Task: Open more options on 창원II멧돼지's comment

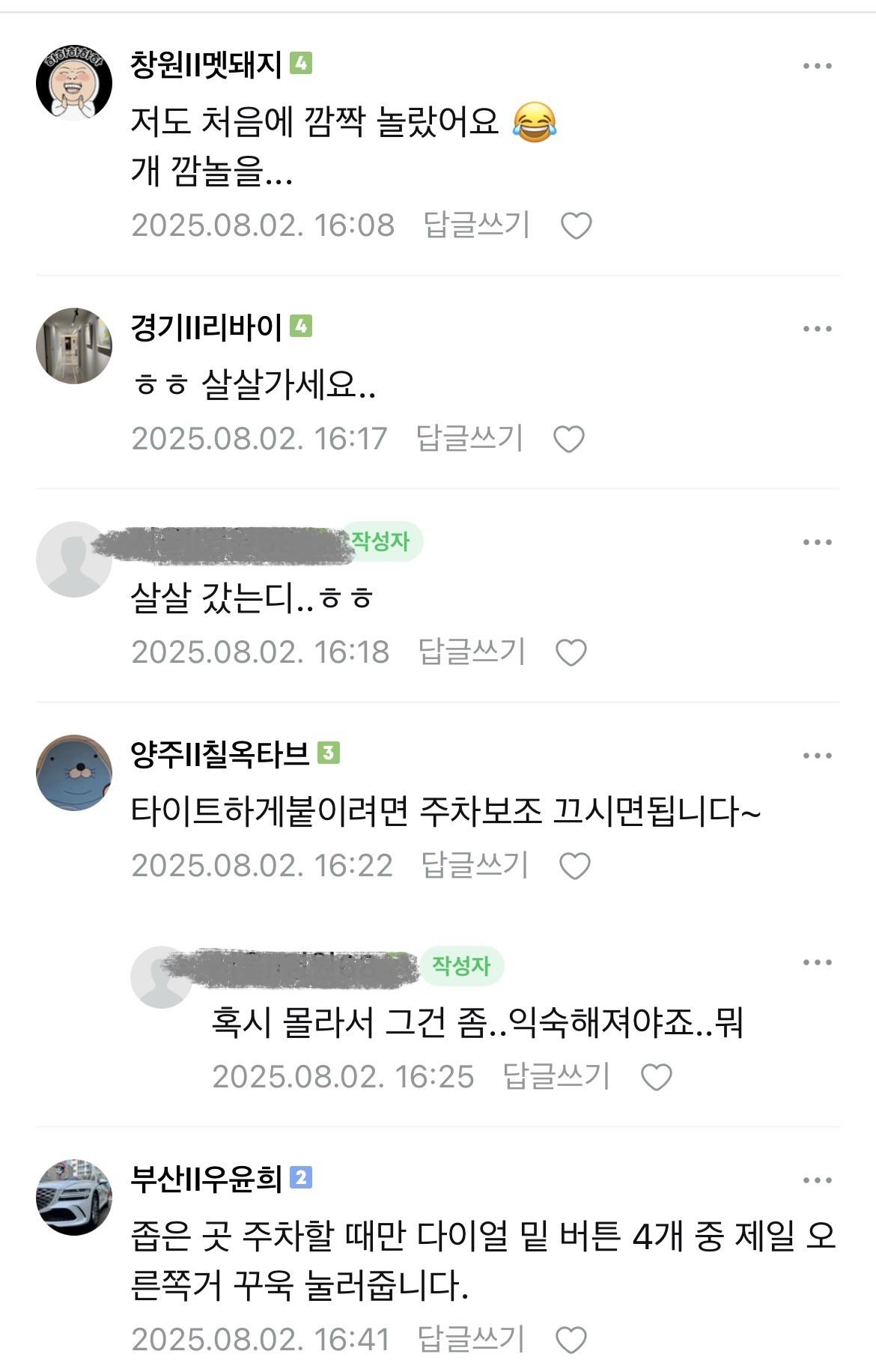Action: (x=817, y=66)
